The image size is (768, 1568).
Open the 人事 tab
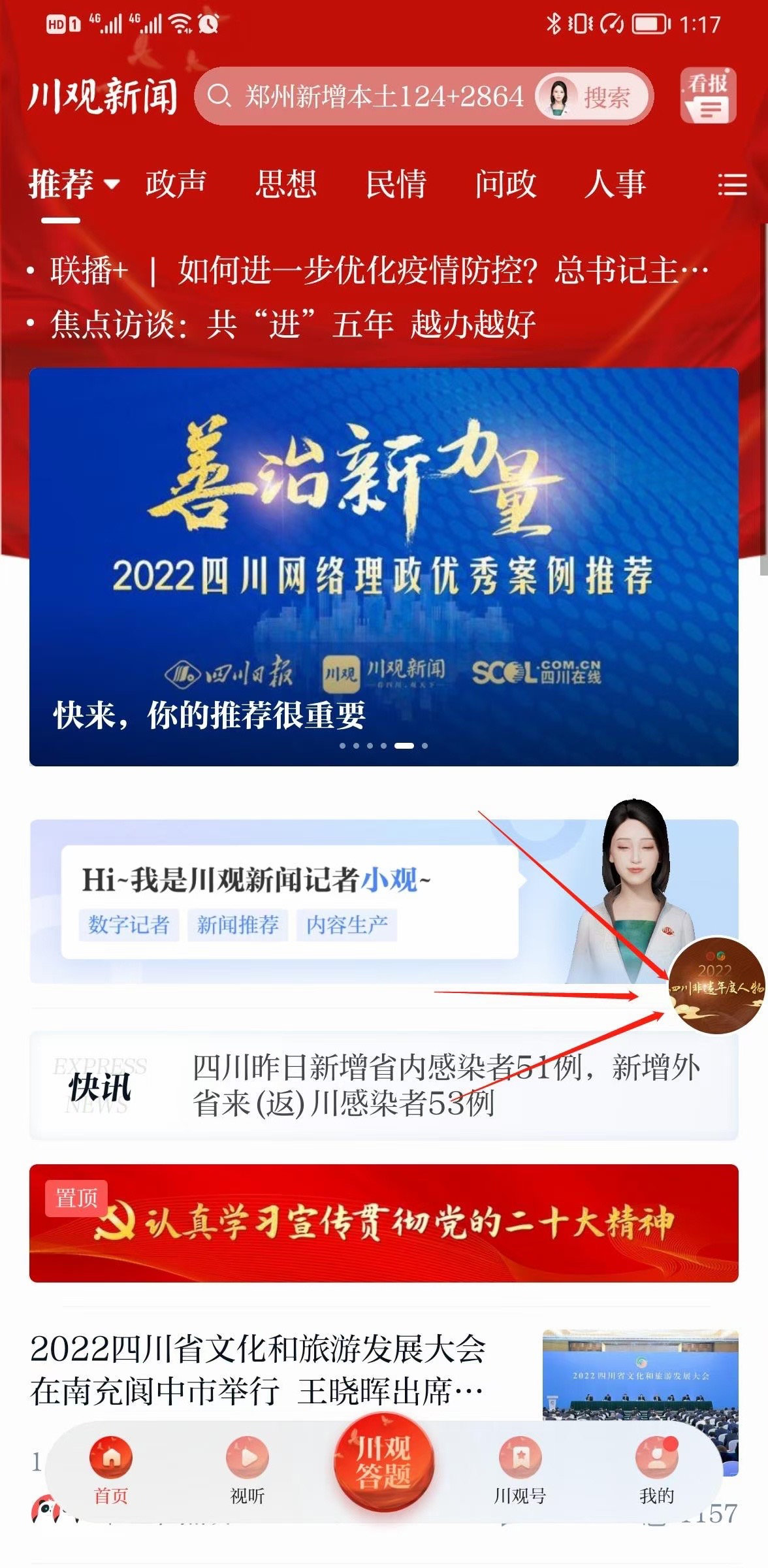(615, 184)
